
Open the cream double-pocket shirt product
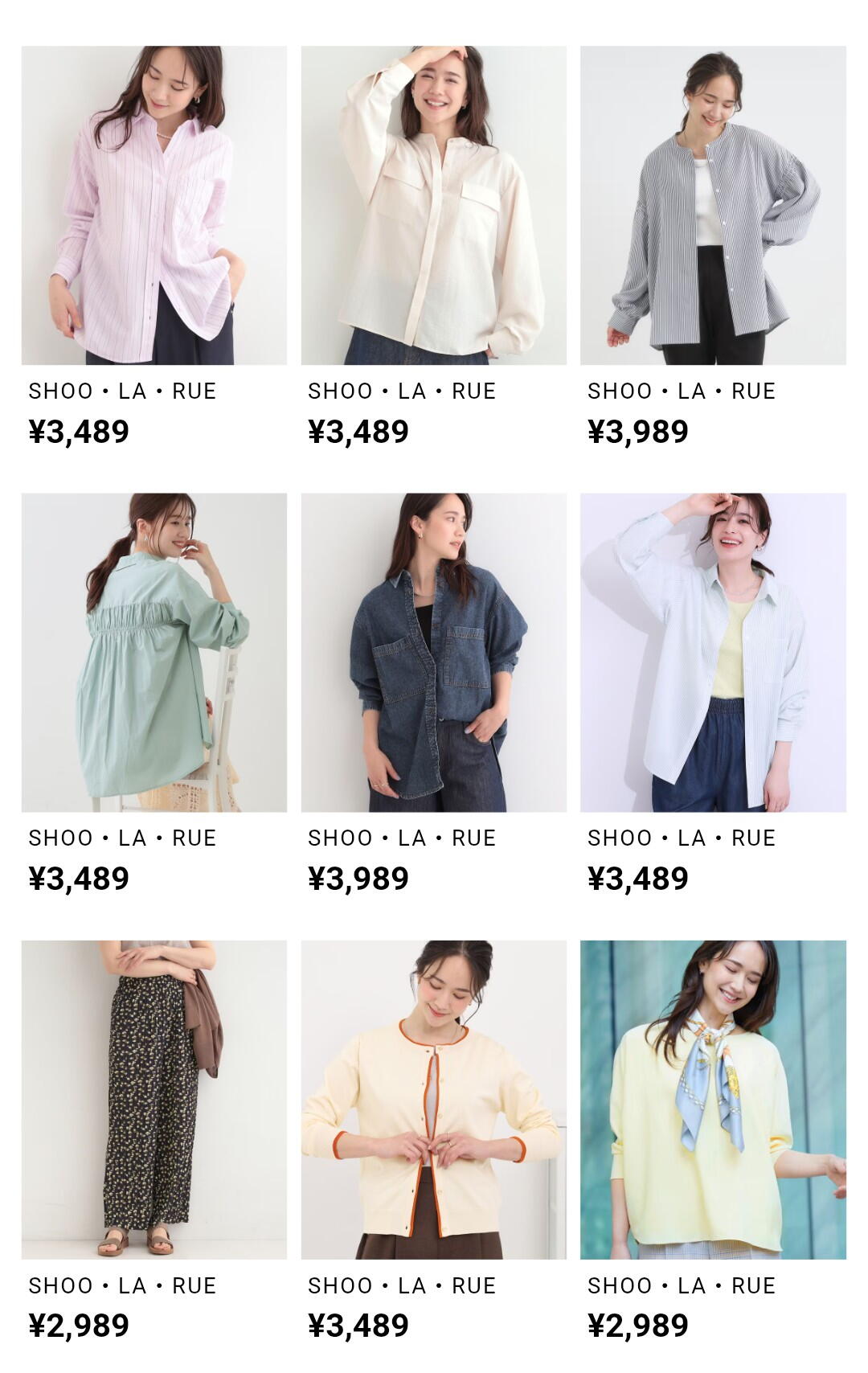[433, 206]
